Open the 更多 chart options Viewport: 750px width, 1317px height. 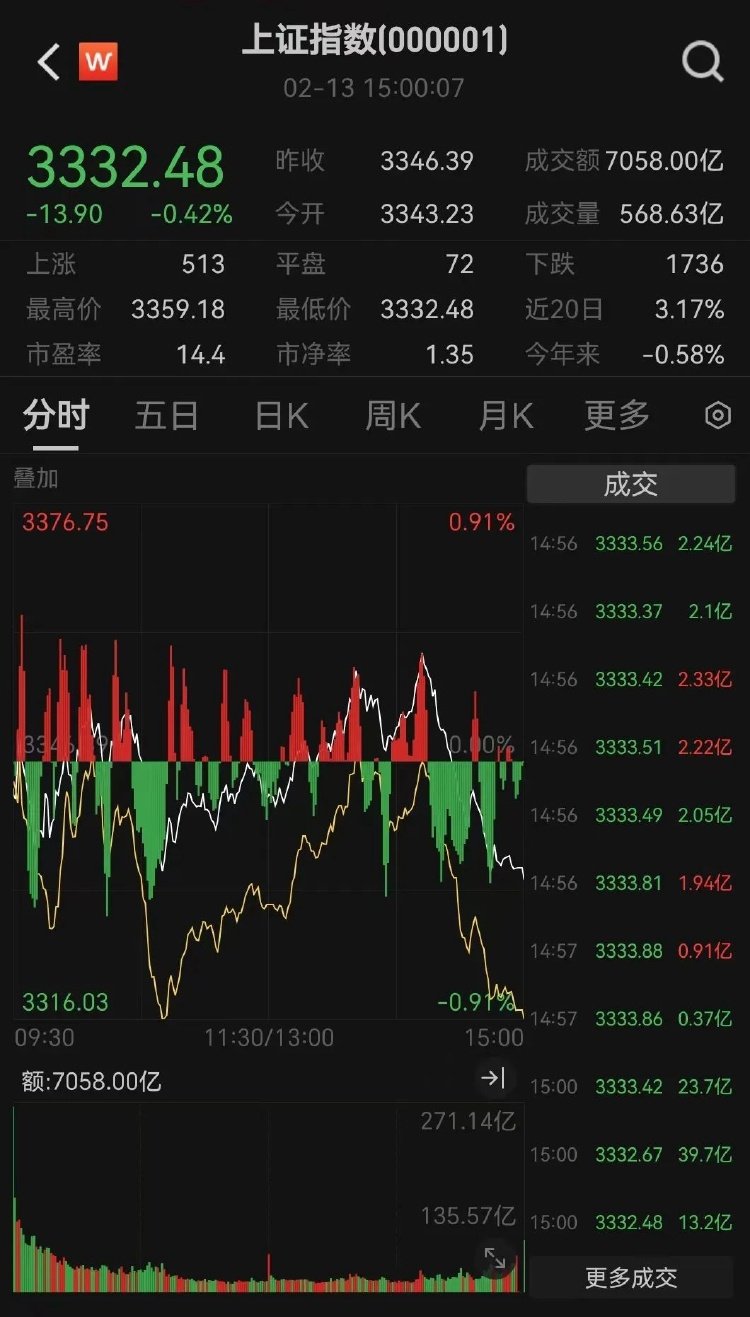pos(617,415)
